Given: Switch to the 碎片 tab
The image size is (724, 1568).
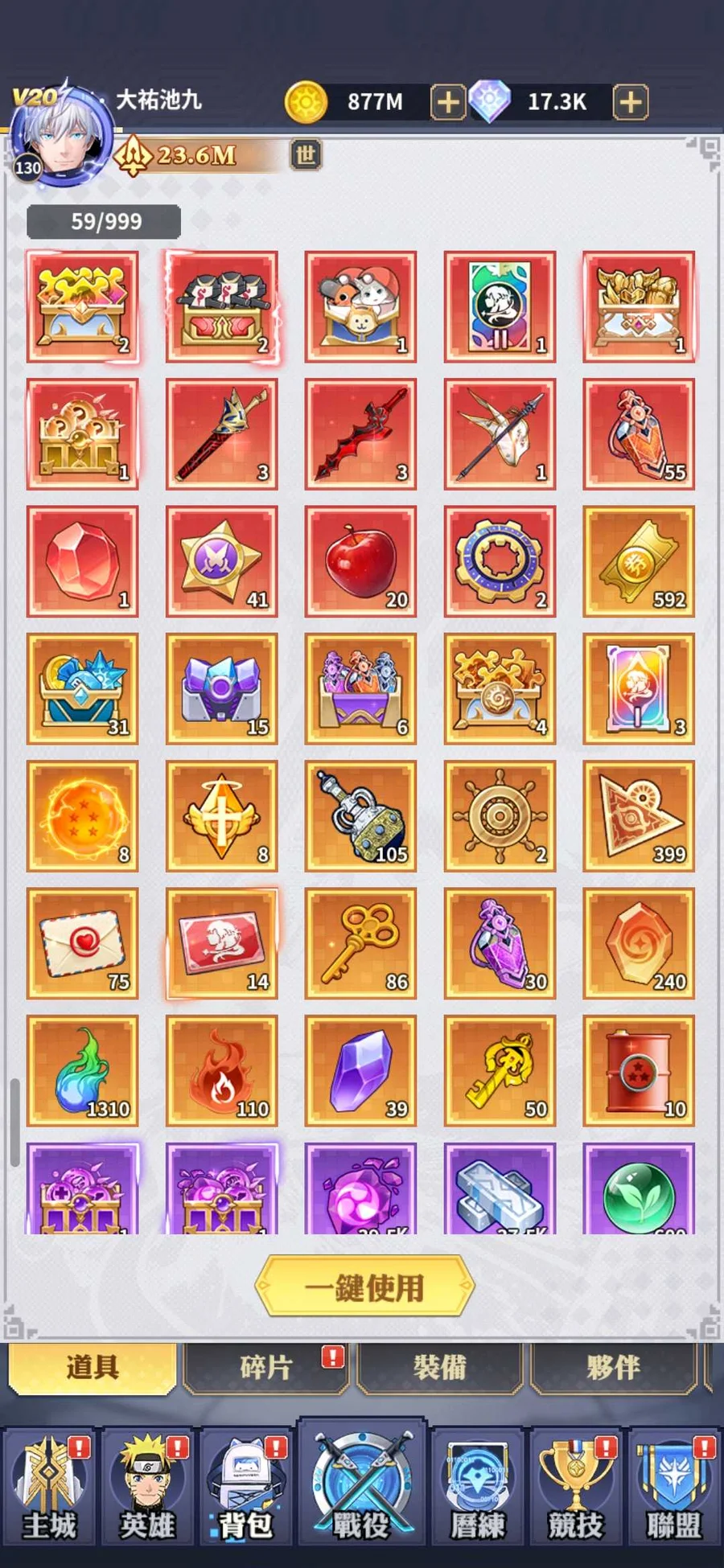Looking at the screenshot, I should coord(265,1367).
